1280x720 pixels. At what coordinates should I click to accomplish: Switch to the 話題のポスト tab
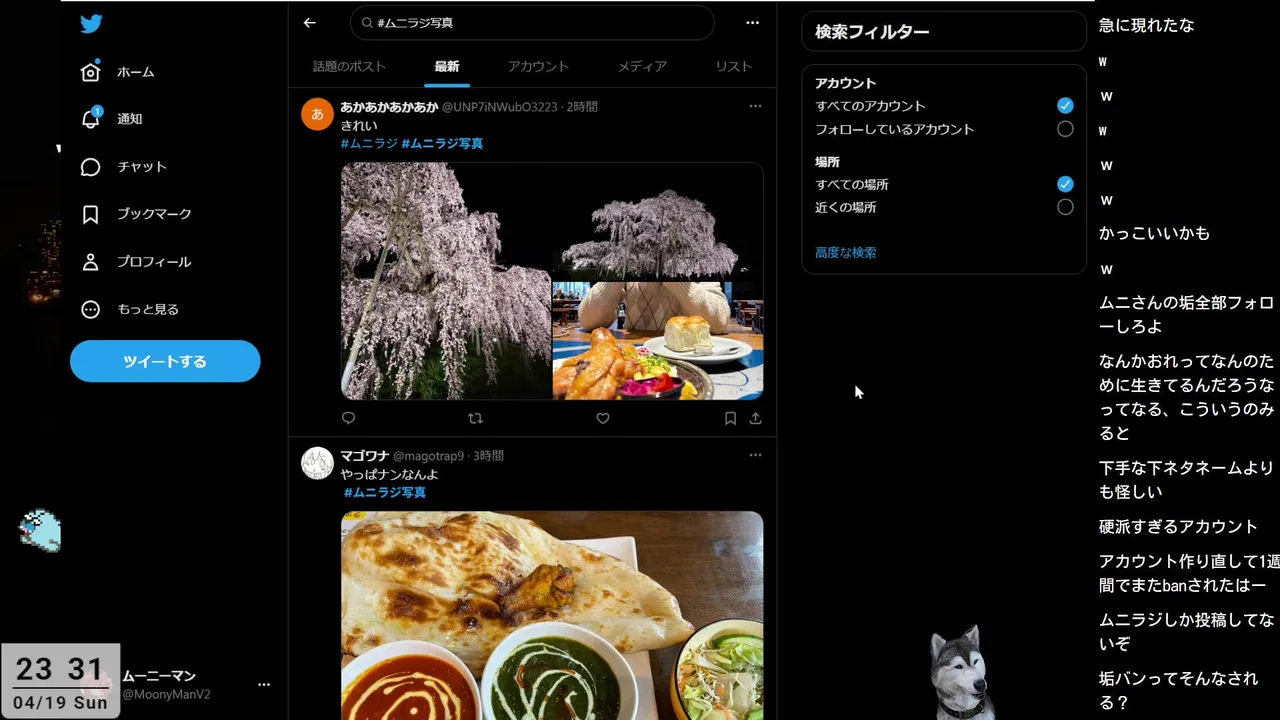tap(349, 66)
